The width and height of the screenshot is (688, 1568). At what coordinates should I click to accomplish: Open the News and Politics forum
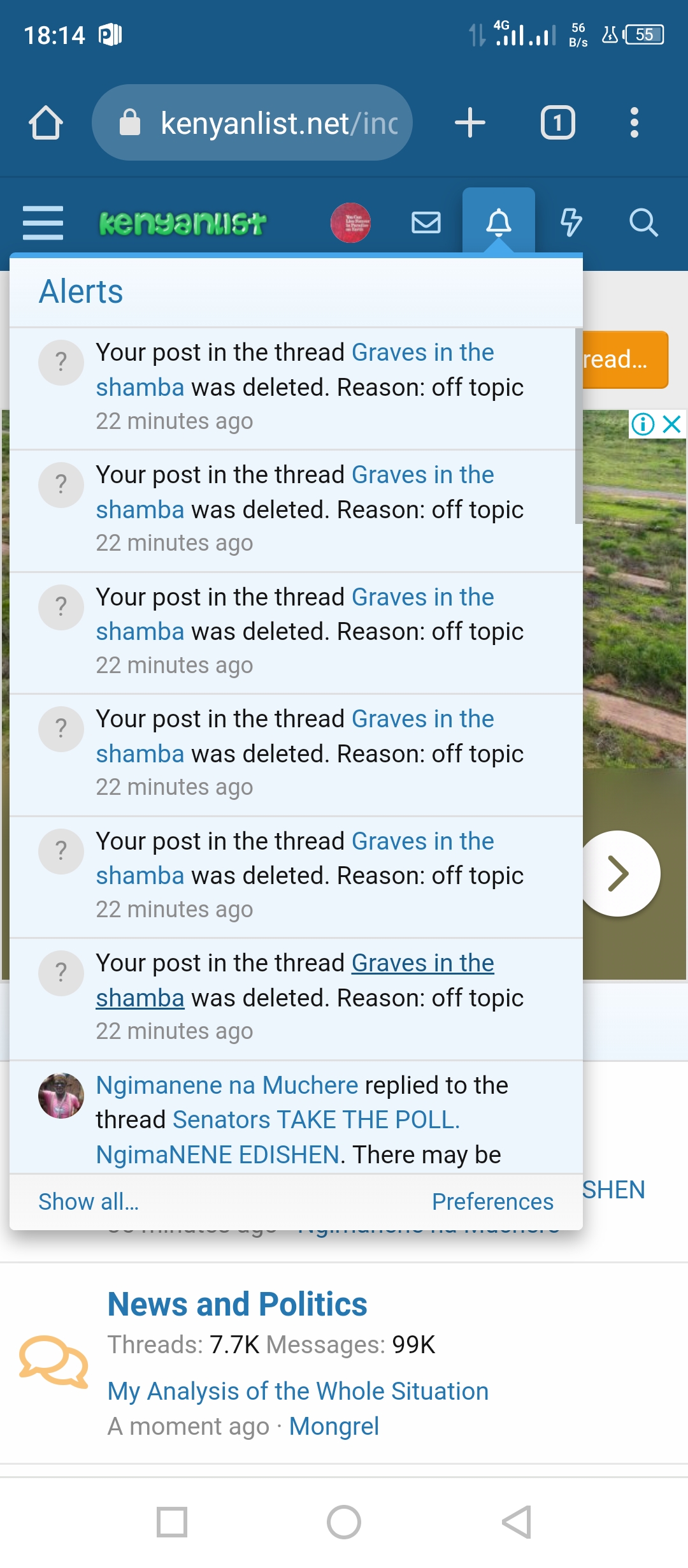(x=237, y=1304)
